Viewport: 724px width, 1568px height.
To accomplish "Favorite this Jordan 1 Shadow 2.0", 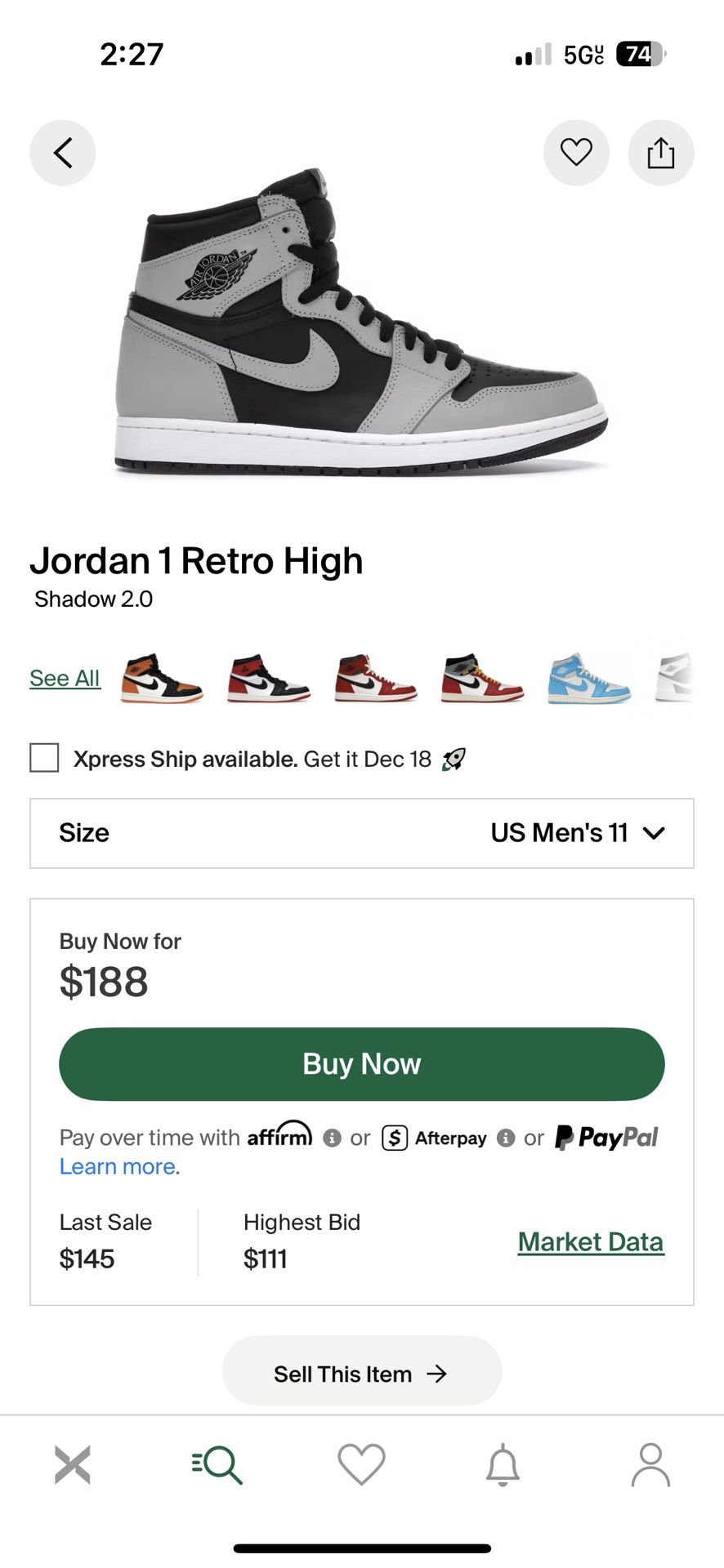I will [576, 153].
